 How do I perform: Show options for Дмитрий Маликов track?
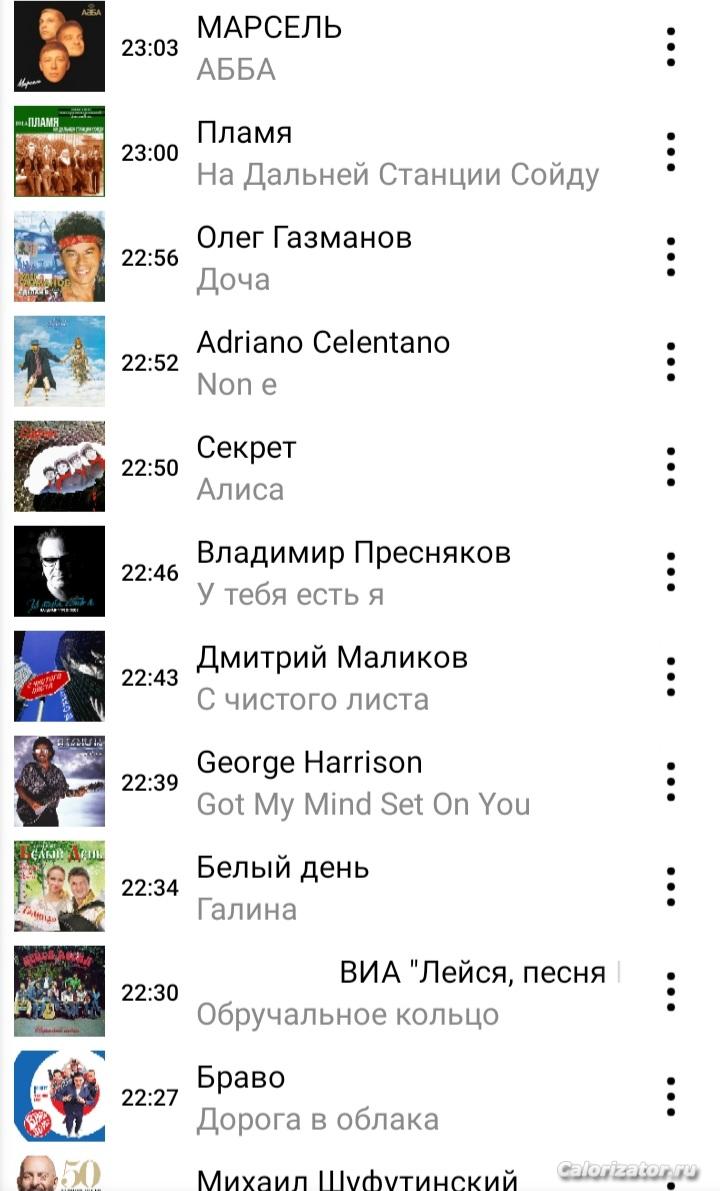(671, 676)
